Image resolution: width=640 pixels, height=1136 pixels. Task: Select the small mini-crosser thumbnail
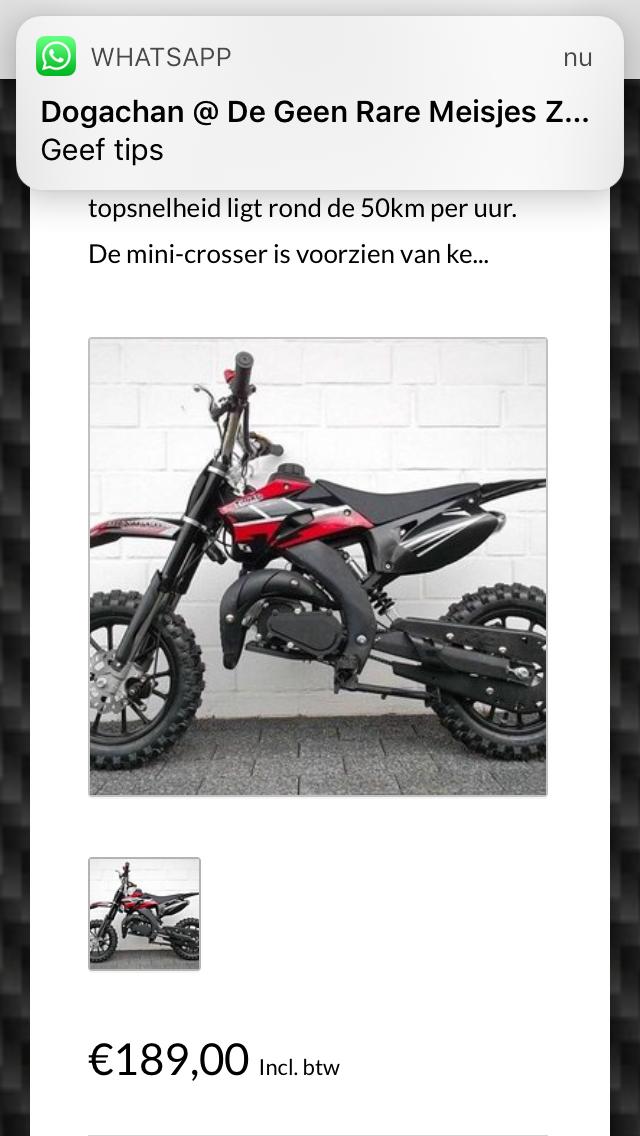point(144,913)
